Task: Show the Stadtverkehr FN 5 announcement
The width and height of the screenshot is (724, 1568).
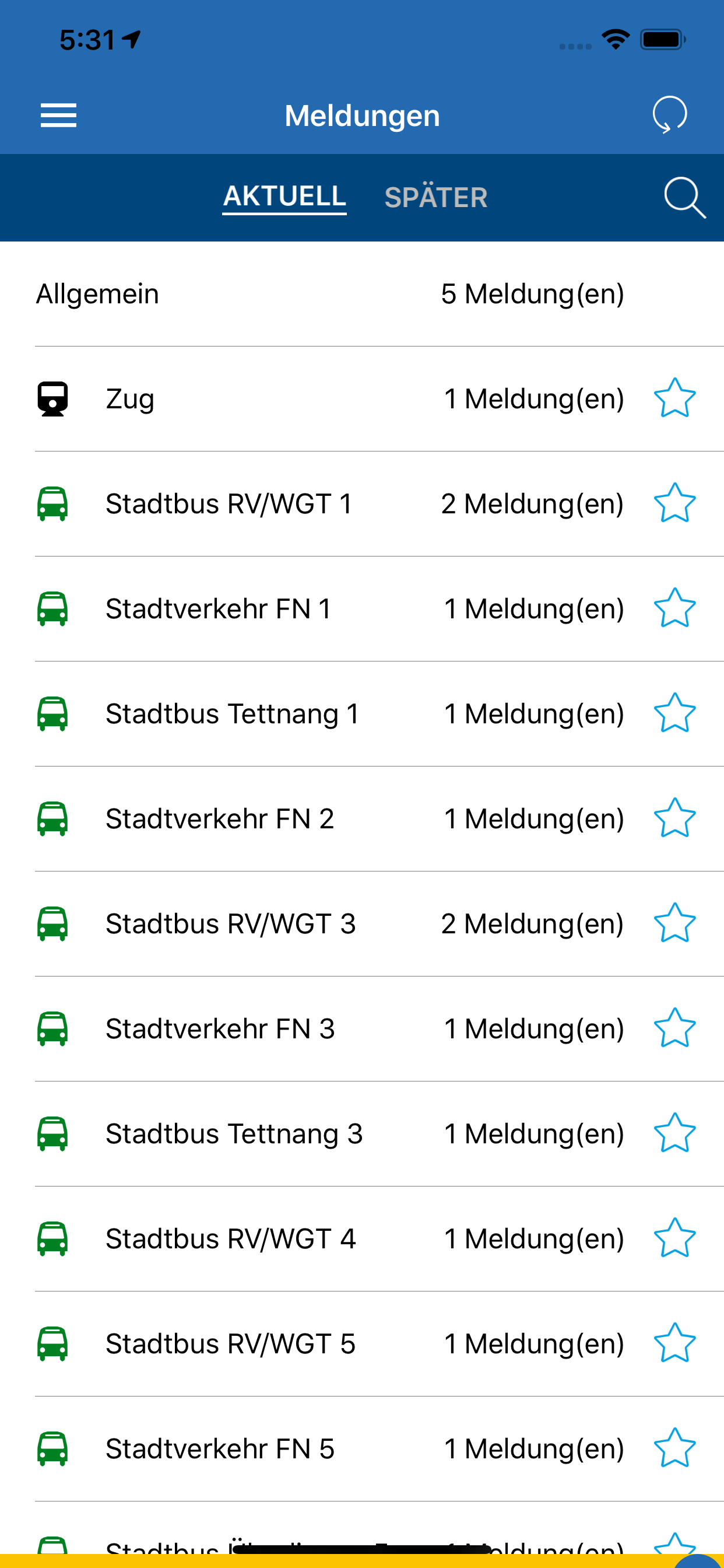Action: [304, 1448]
